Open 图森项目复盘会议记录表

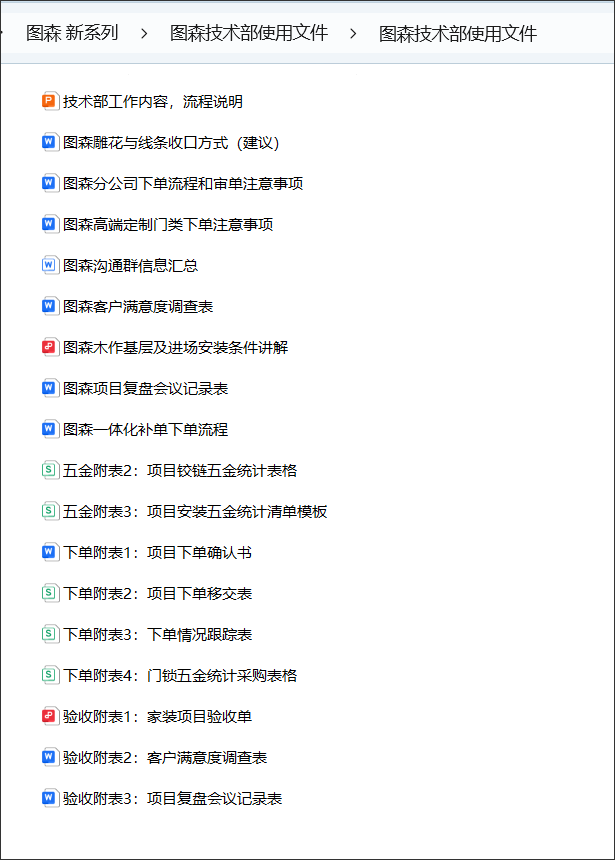pyautogui.click(x=145, y=388)
